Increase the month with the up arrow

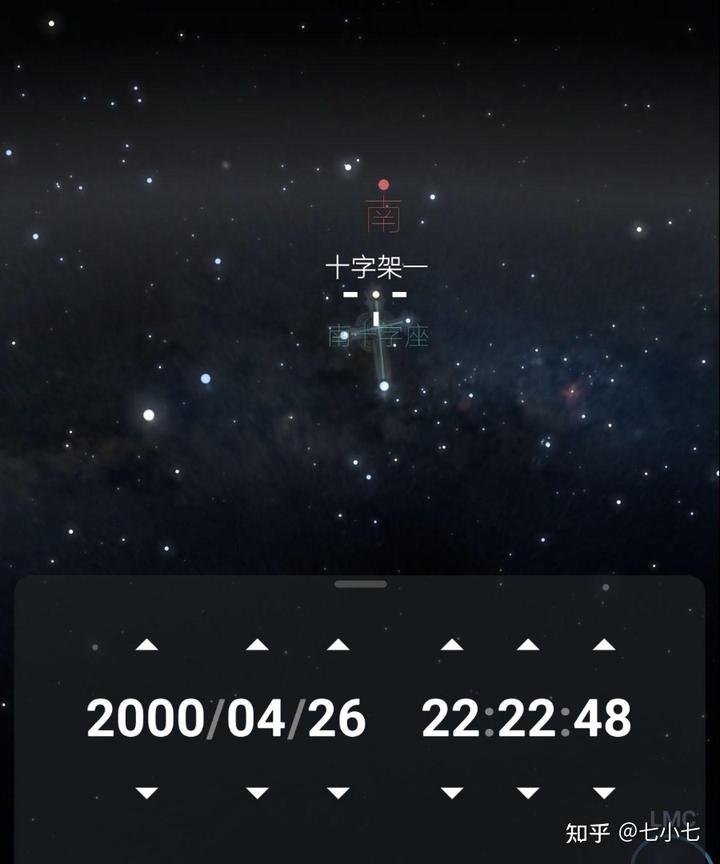click(257, 645)
